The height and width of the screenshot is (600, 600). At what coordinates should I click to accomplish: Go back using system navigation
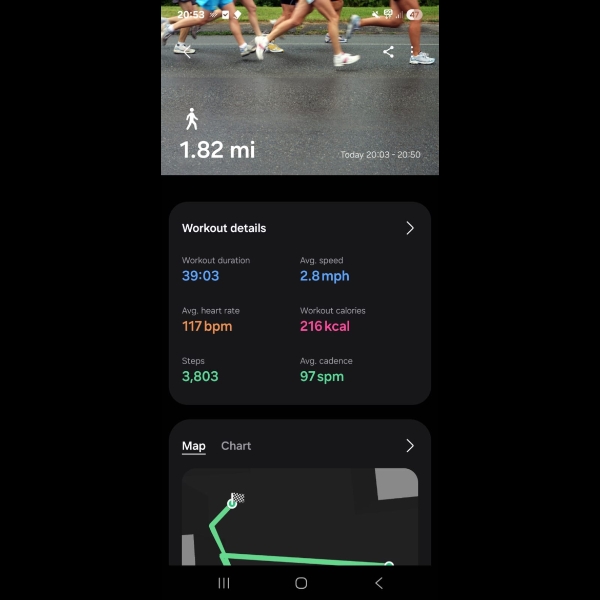point(378,583)
